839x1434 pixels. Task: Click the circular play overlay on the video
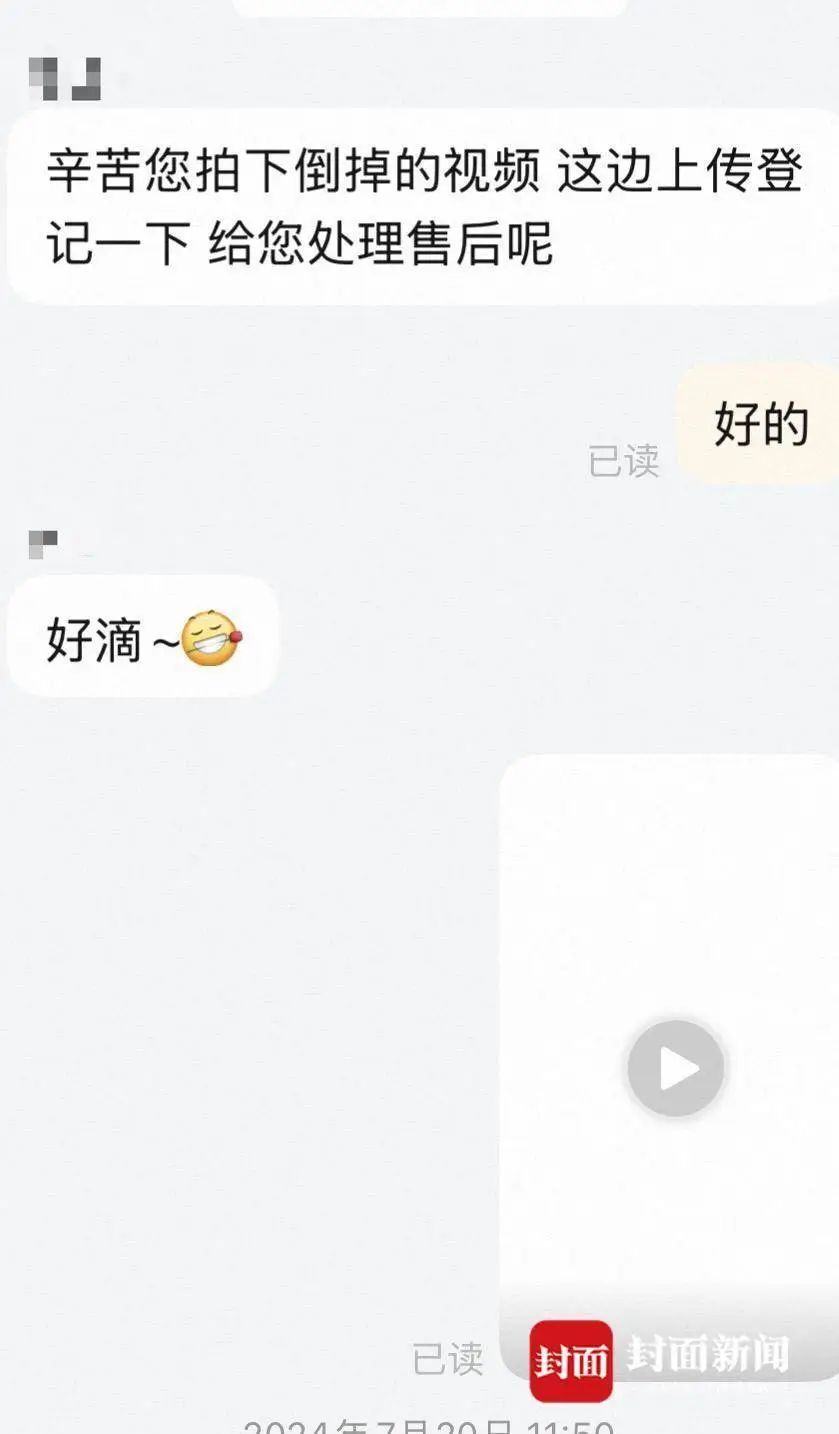pos(674,1067)
